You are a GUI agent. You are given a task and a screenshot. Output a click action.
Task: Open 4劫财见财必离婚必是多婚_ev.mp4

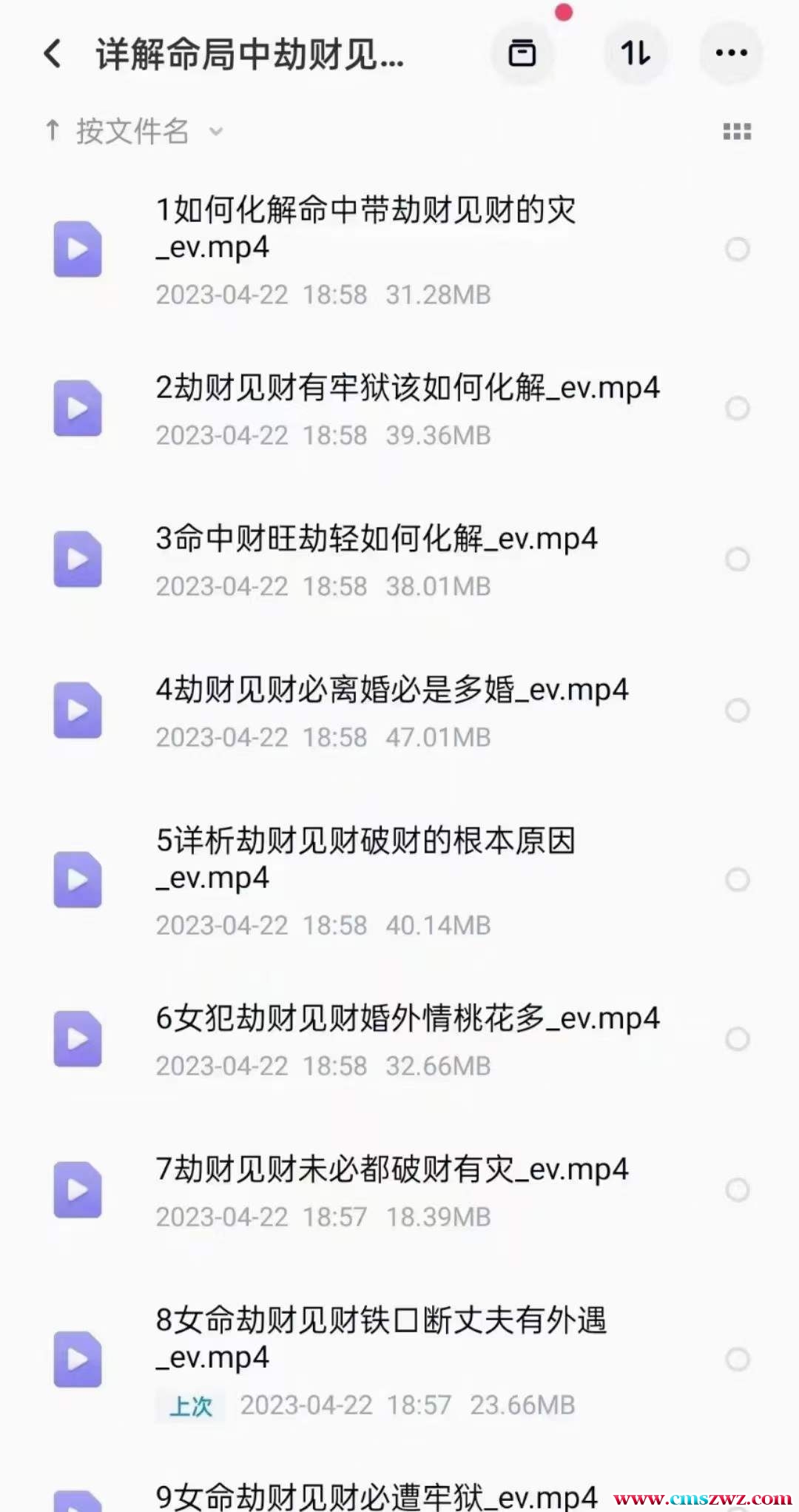[391, 690]
